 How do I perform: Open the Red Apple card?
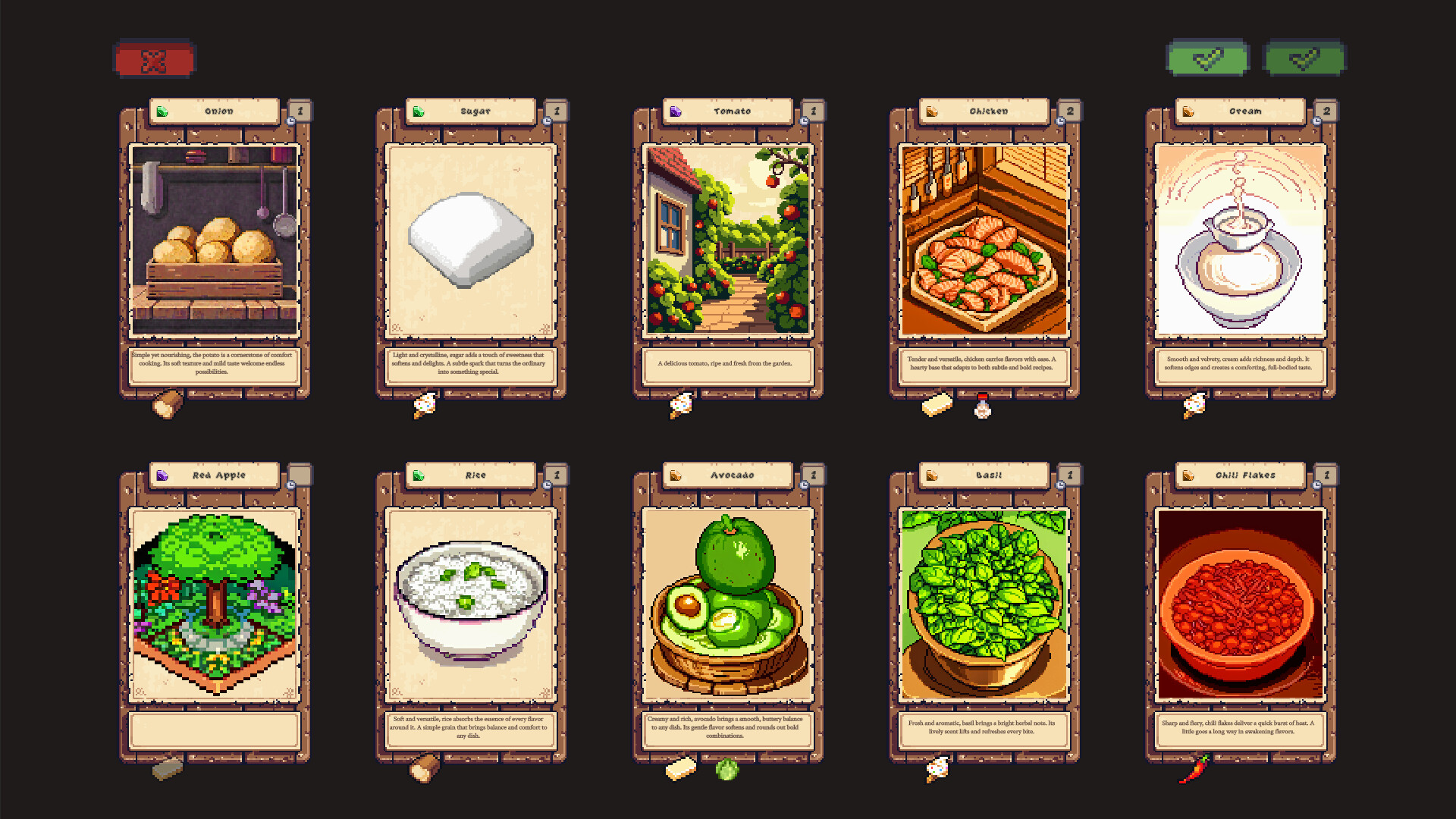(215, 605)
